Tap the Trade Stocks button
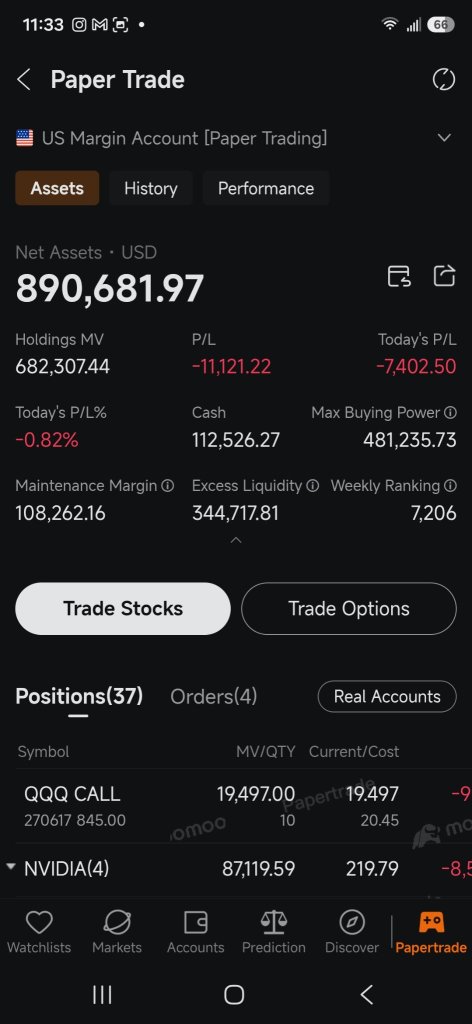The width and height of the screenshot is (472, 1024). coord(123,609)
